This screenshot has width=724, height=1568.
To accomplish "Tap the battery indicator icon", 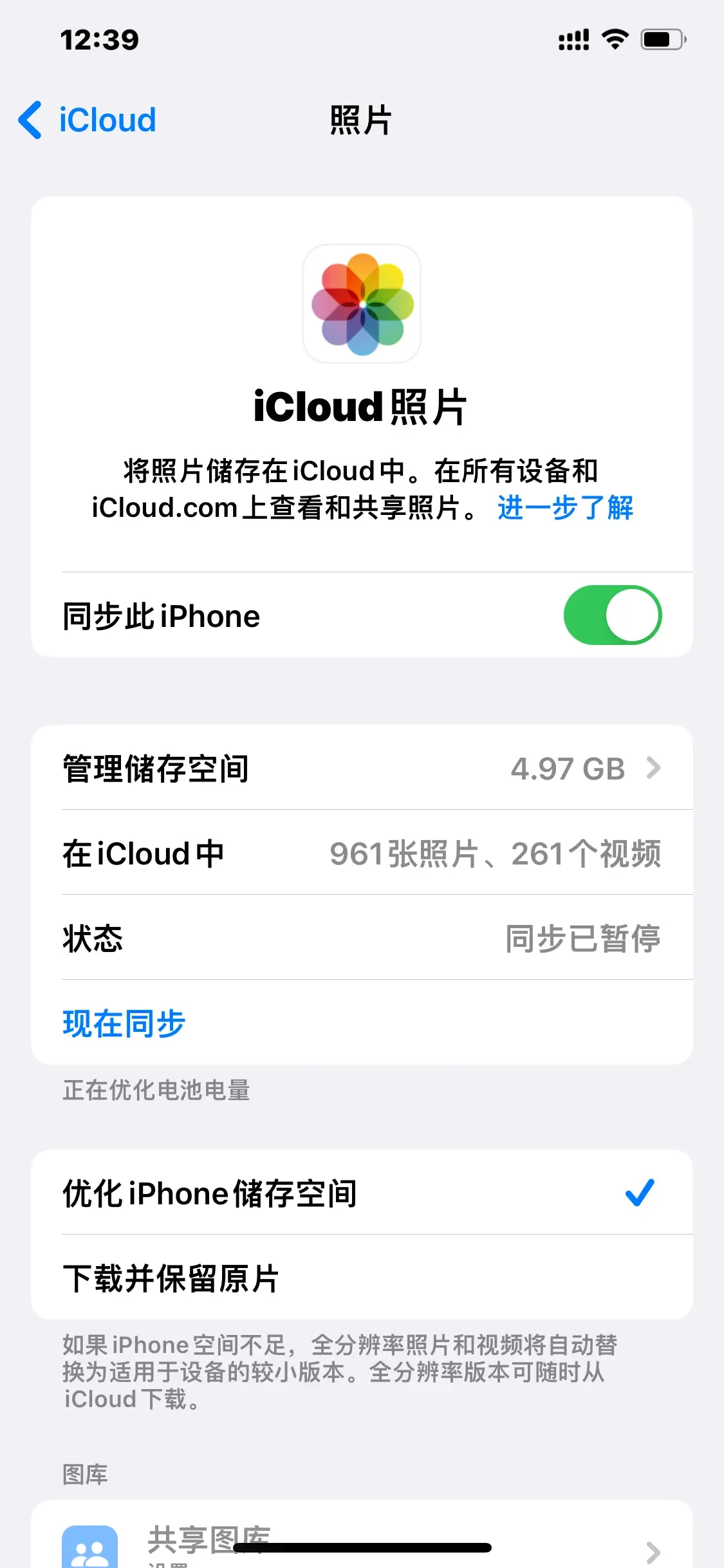I will tap(661, 40).
